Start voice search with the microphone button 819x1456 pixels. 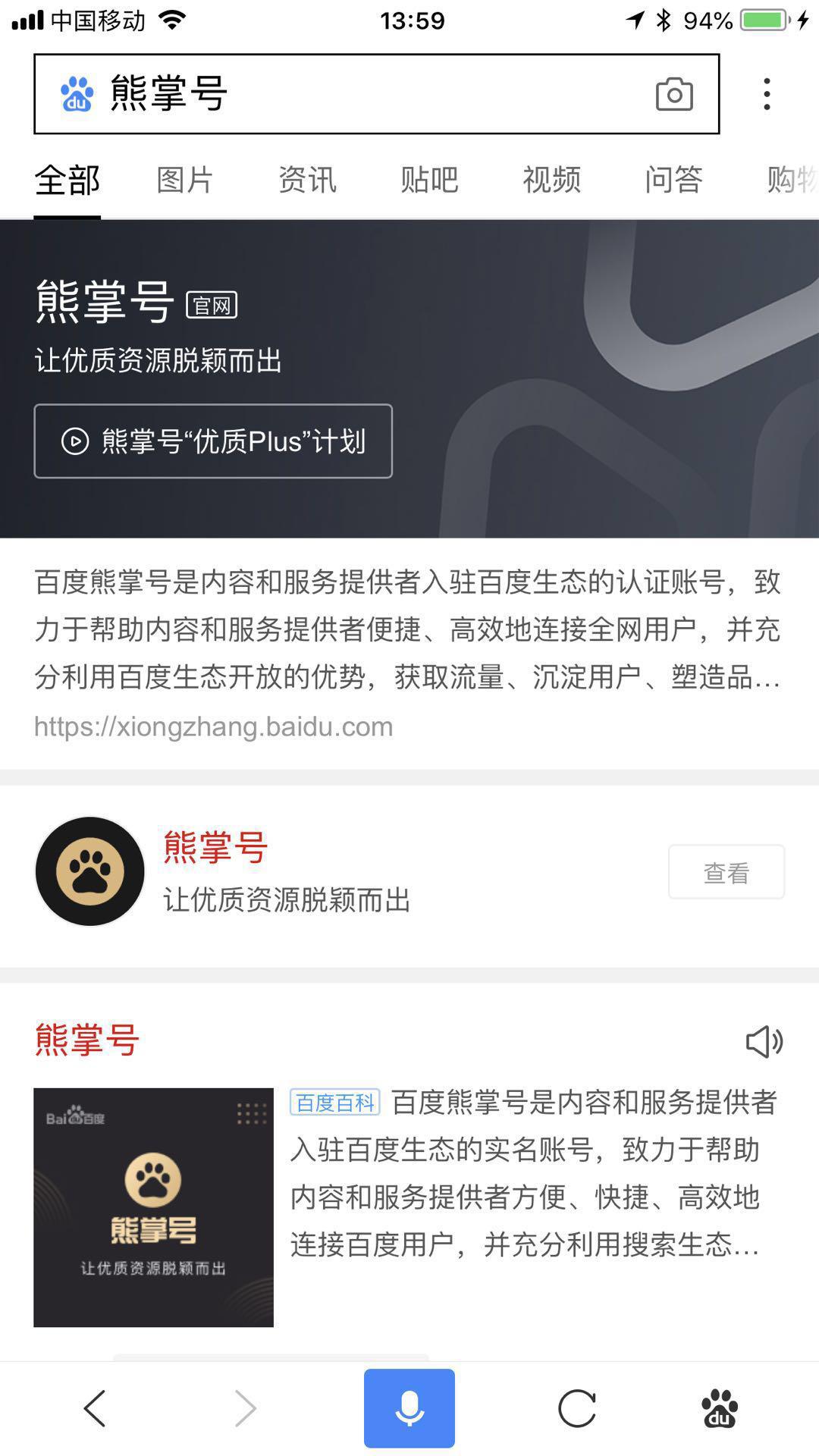click(409, 1408)
